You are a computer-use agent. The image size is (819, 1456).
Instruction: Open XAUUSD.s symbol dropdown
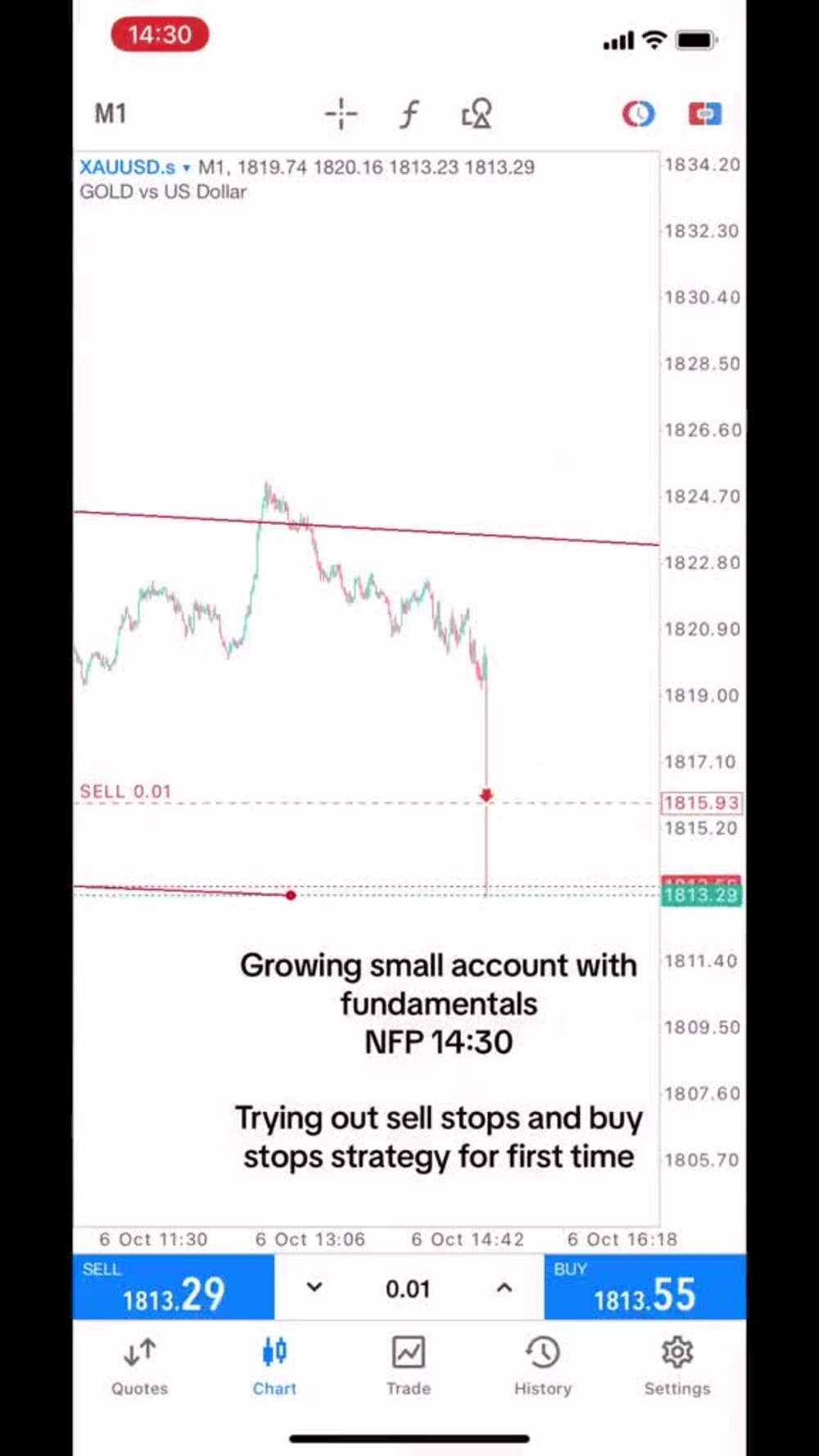[x=135, y=167]
